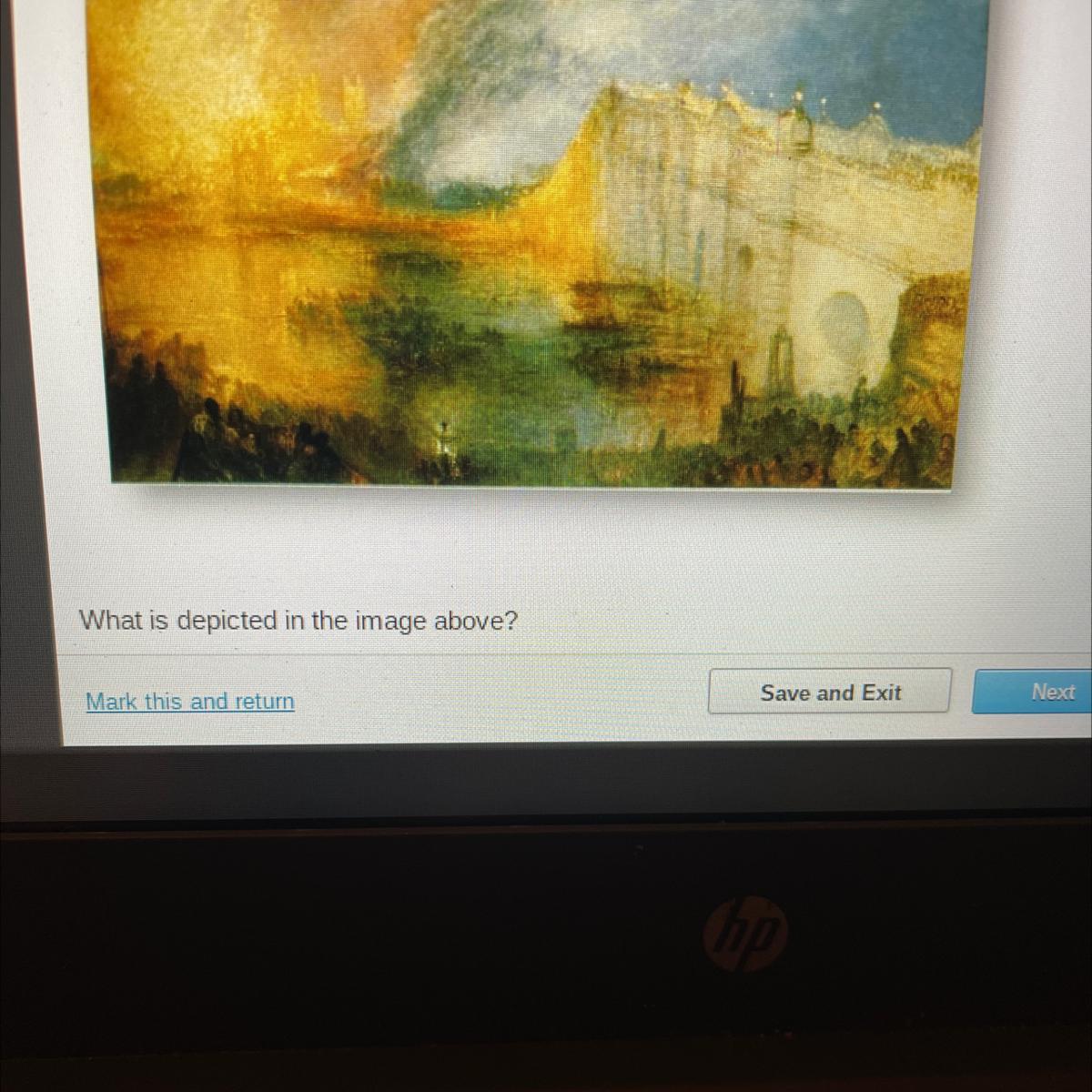The image size is (1092, 1092).
Task: Open the Mark this and return link
Action: [190, 702]
